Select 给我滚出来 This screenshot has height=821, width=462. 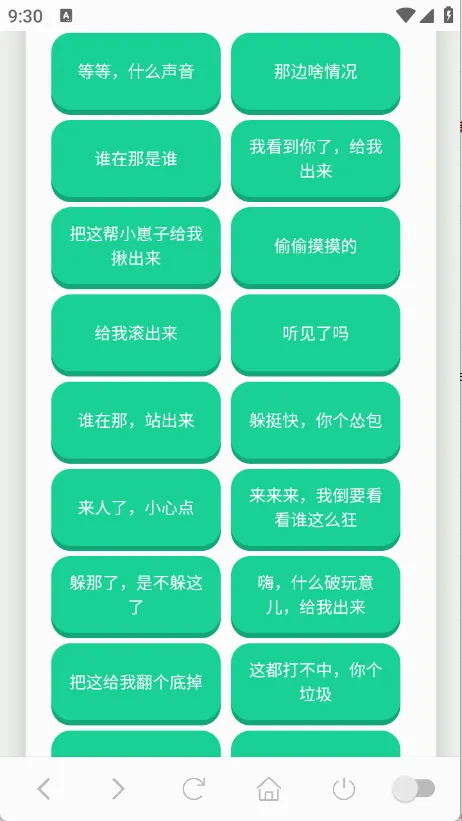136,334
